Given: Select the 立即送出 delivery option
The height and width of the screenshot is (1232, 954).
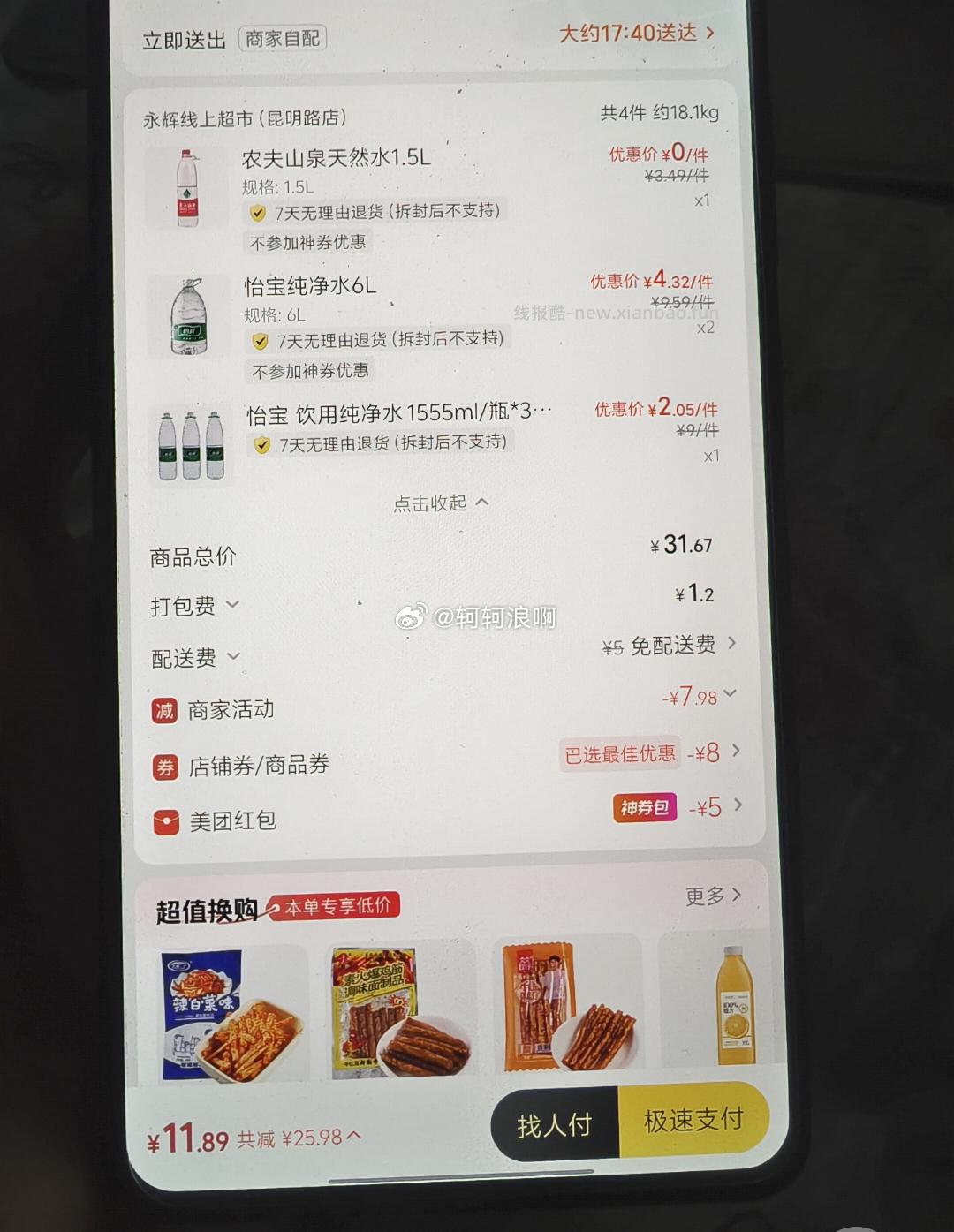Looking at the screenshot, I should 183,38.
